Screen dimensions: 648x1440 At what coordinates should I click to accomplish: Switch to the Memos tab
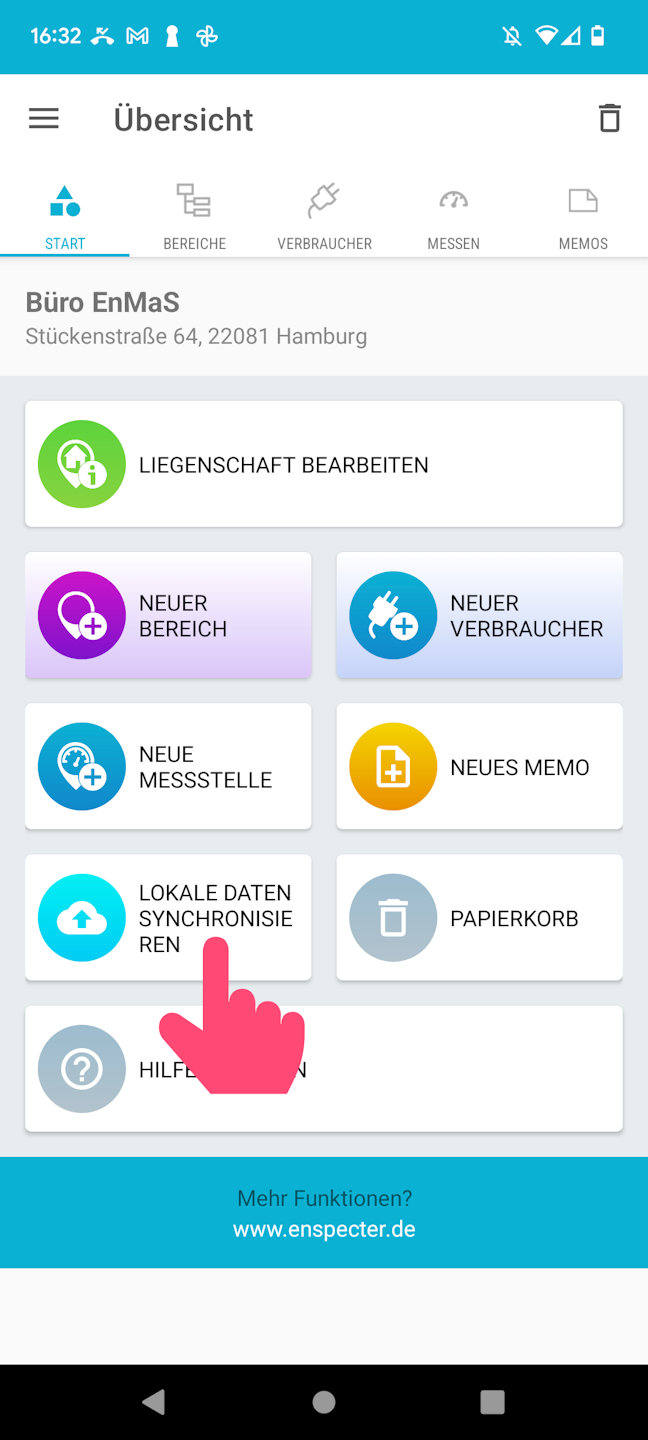(x=583, y=216)
